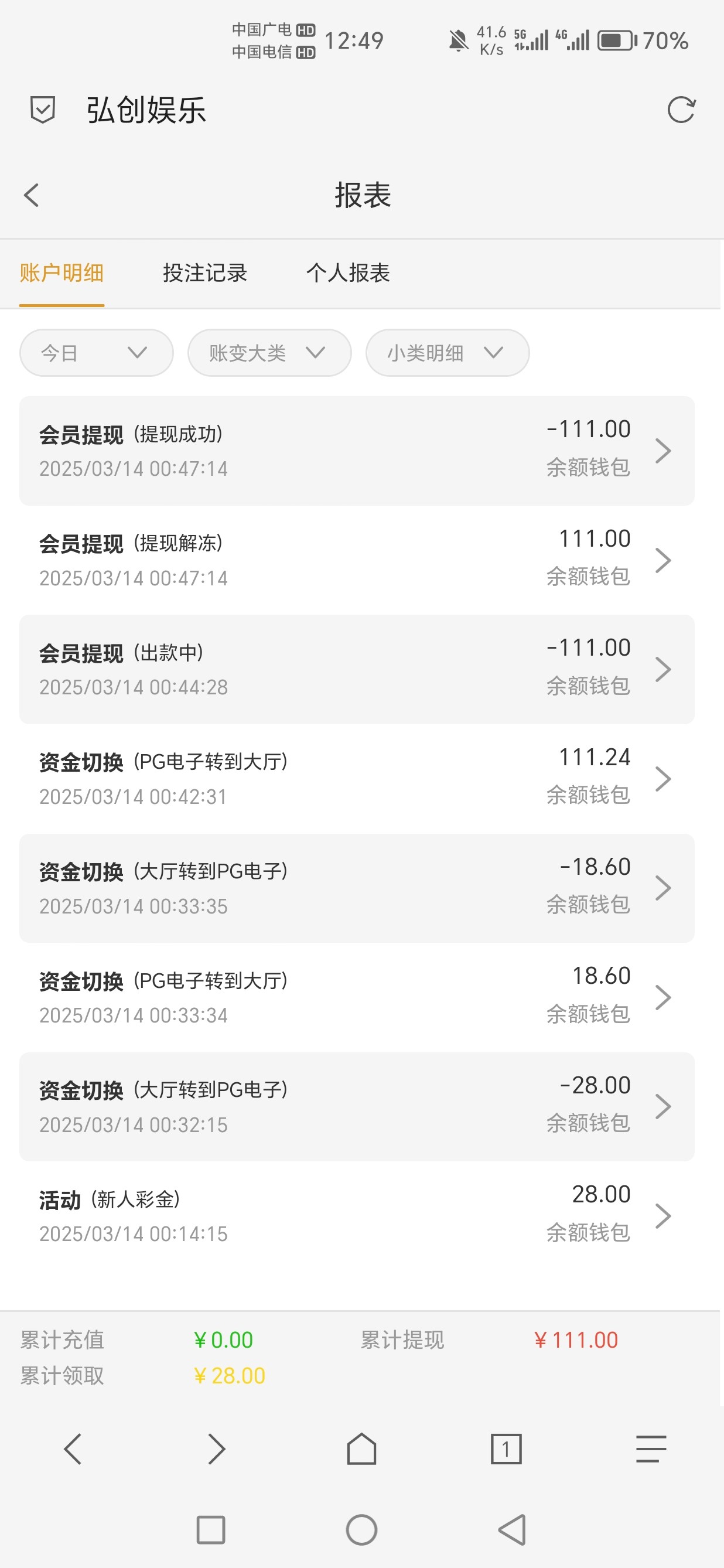This screenshot has width=724, height=1568.
Task: Go back from the 报表 page
Action: click(32, 195)
